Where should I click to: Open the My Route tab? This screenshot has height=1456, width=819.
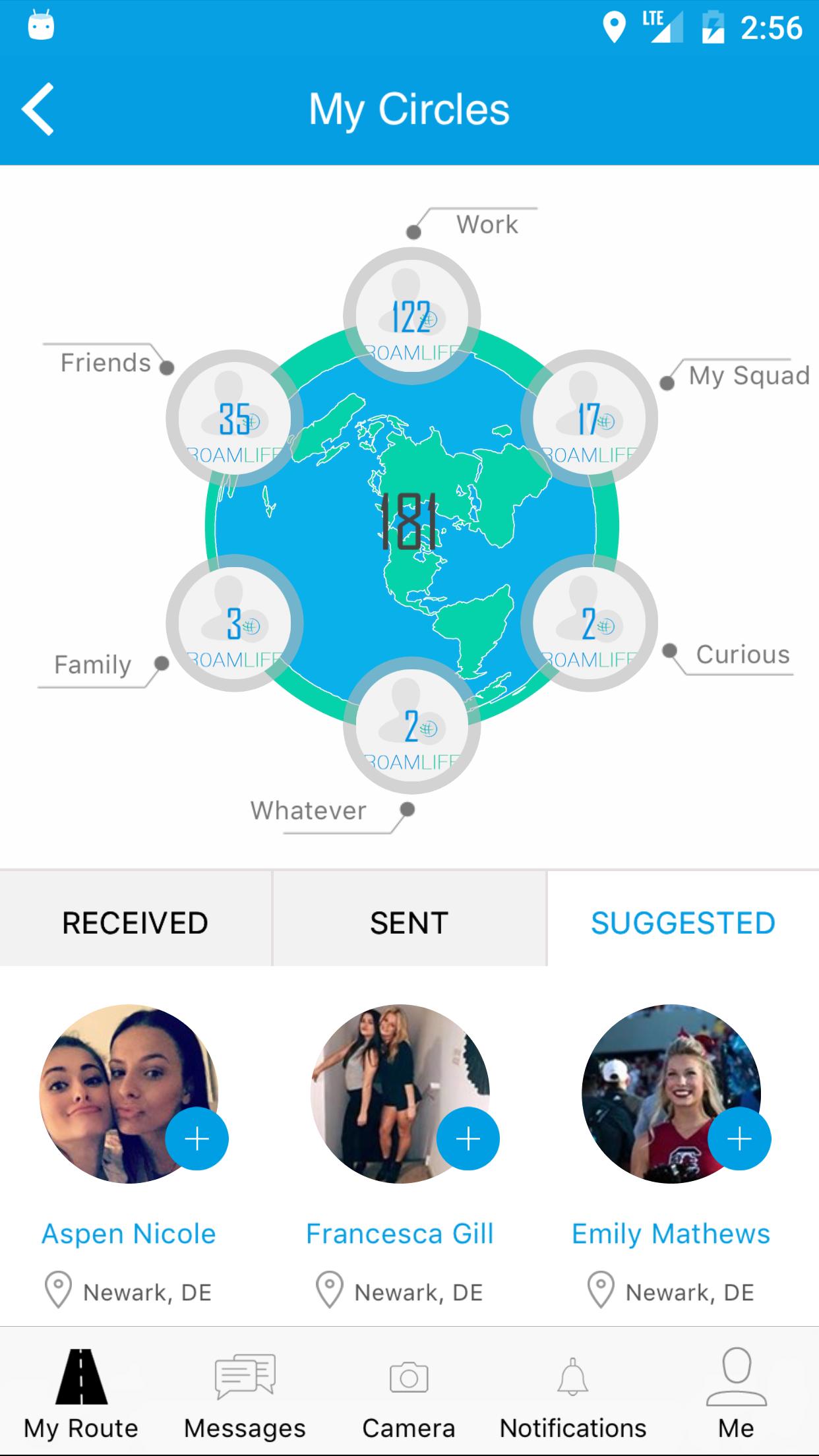pos(81,1391)
